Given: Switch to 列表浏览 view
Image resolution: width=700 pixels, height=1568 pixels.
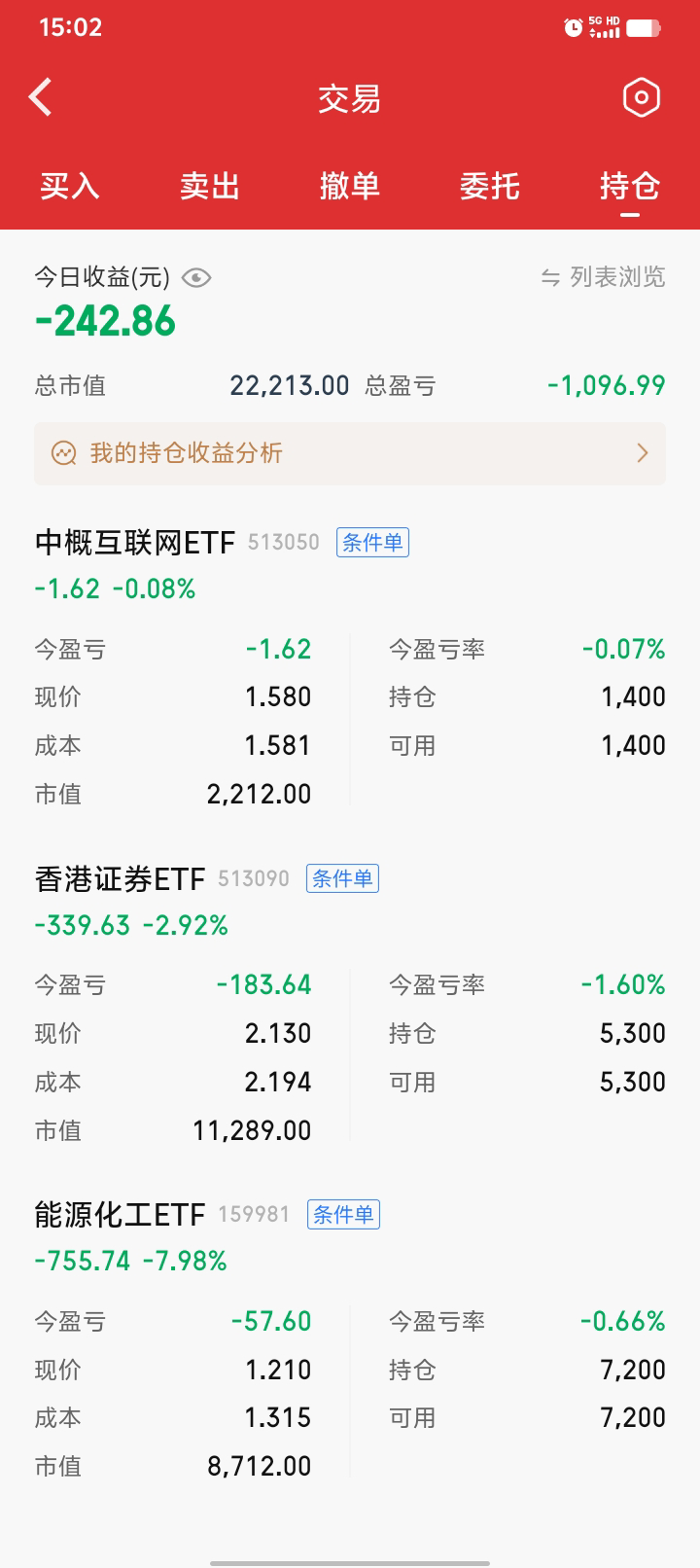Looking at the screenshot, I should pos(604,278).
